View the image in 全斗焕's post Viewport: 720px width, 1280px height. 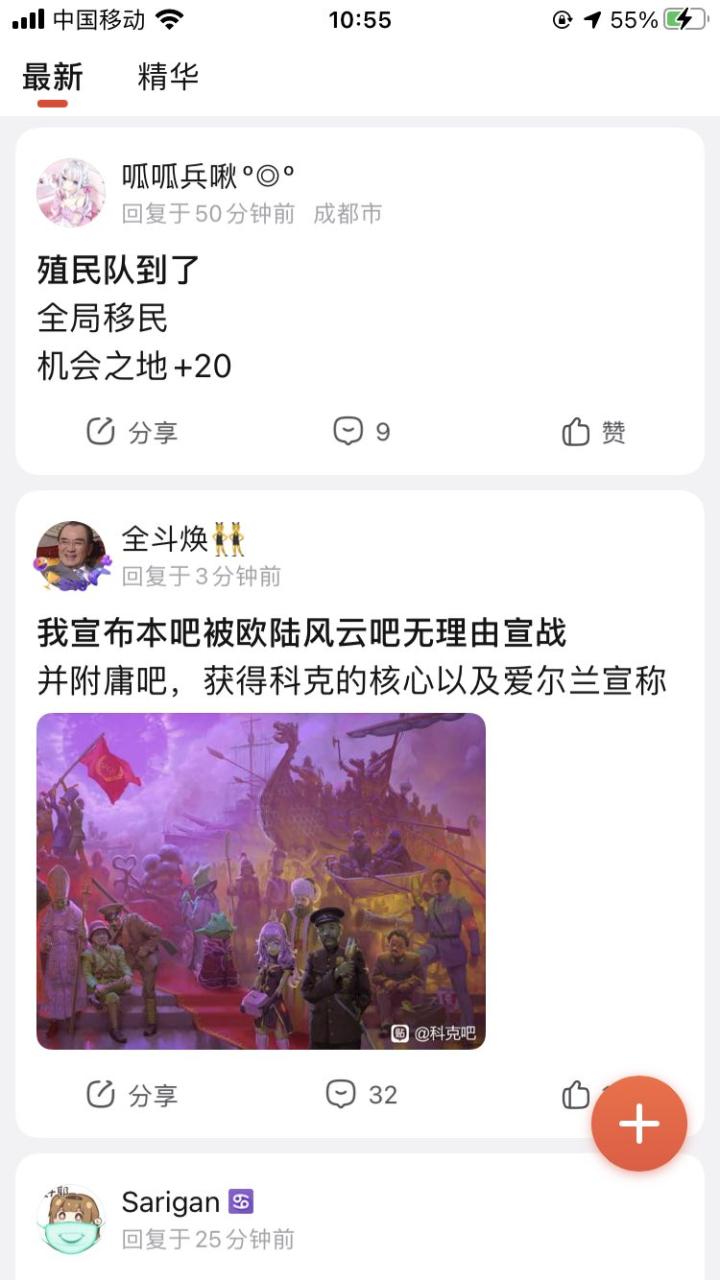tap(261, 881)
